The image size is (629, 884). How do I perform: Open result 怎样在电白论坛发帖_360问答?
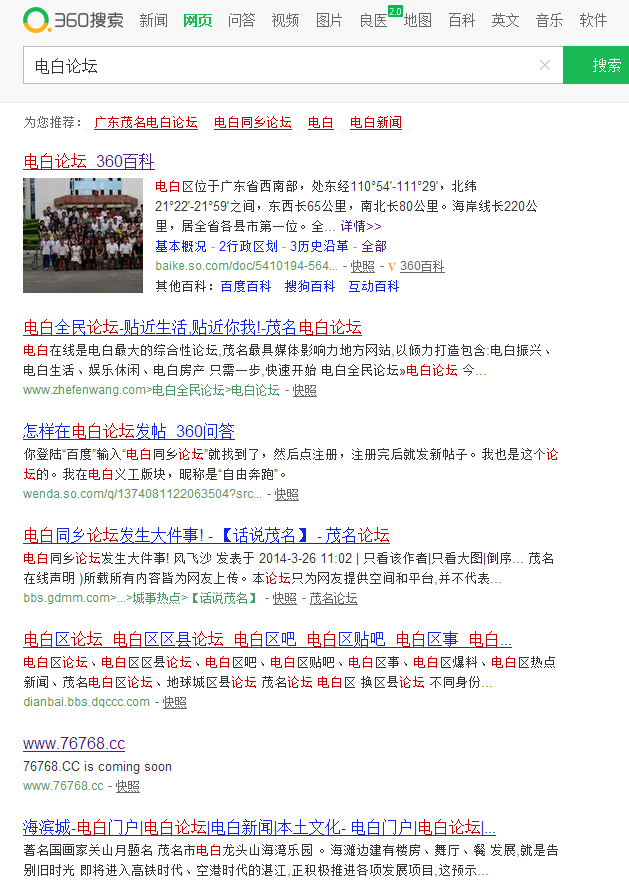pos(129,431)
